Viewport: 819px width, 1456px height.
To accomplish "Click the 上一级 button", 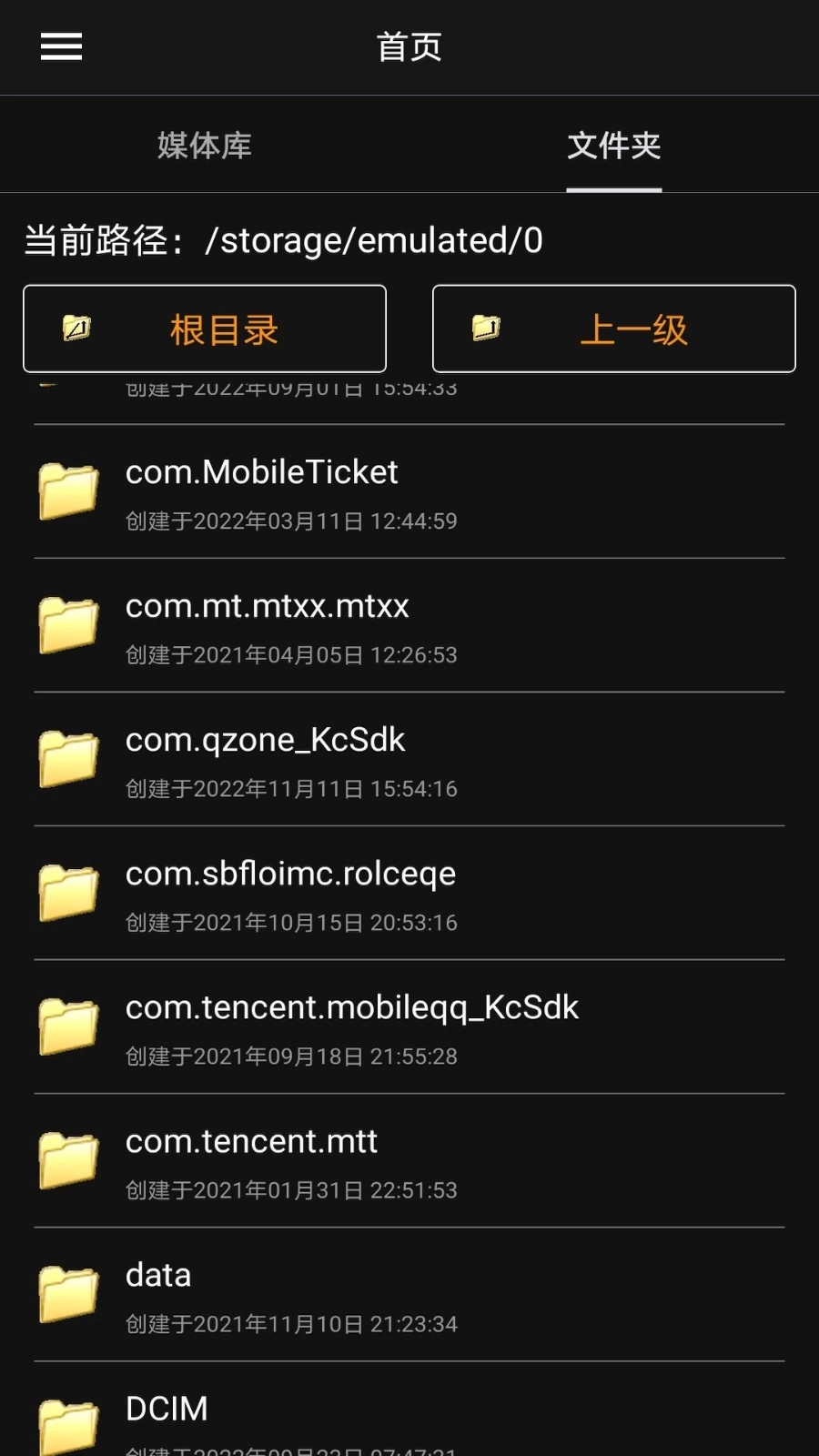I will click(613, 329).
